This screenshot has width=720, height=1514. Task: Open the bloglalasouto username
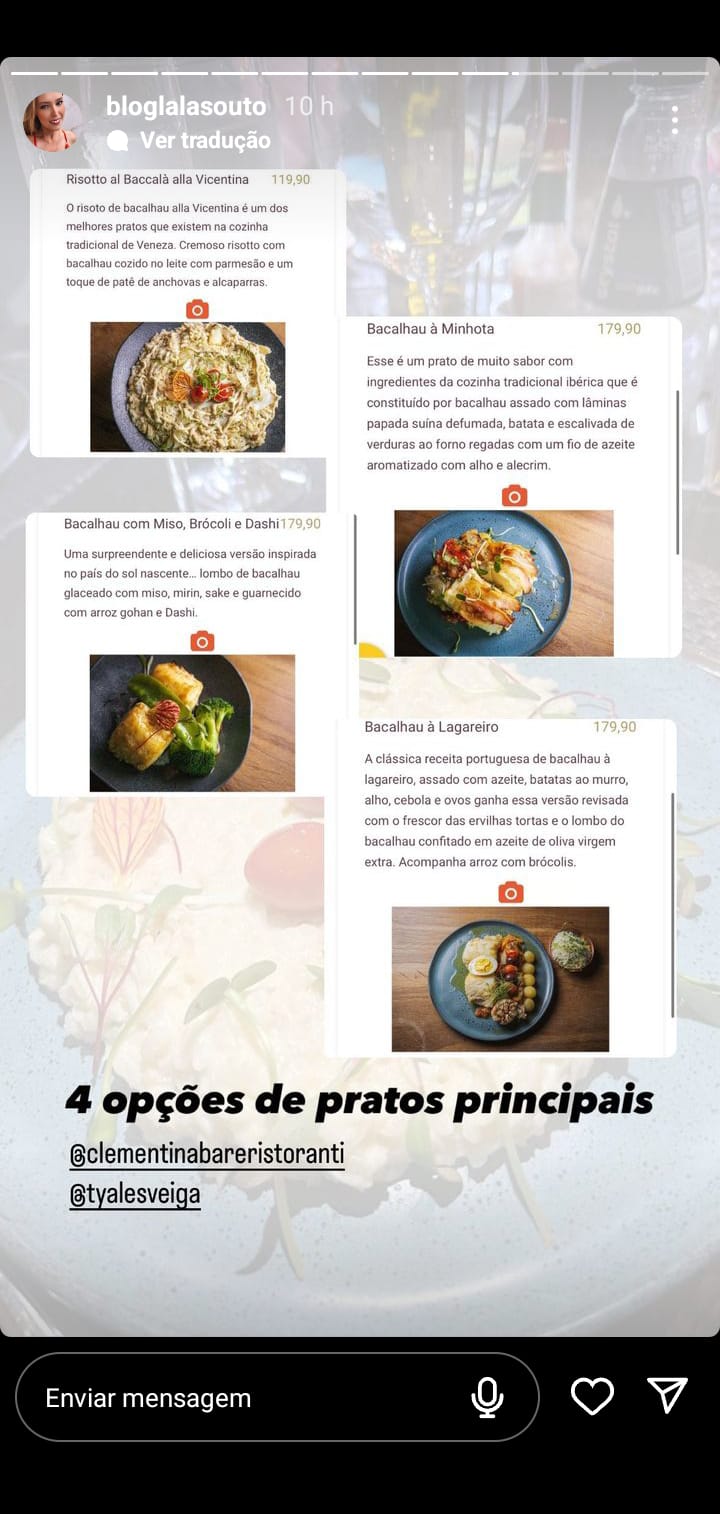coord(186,106)
